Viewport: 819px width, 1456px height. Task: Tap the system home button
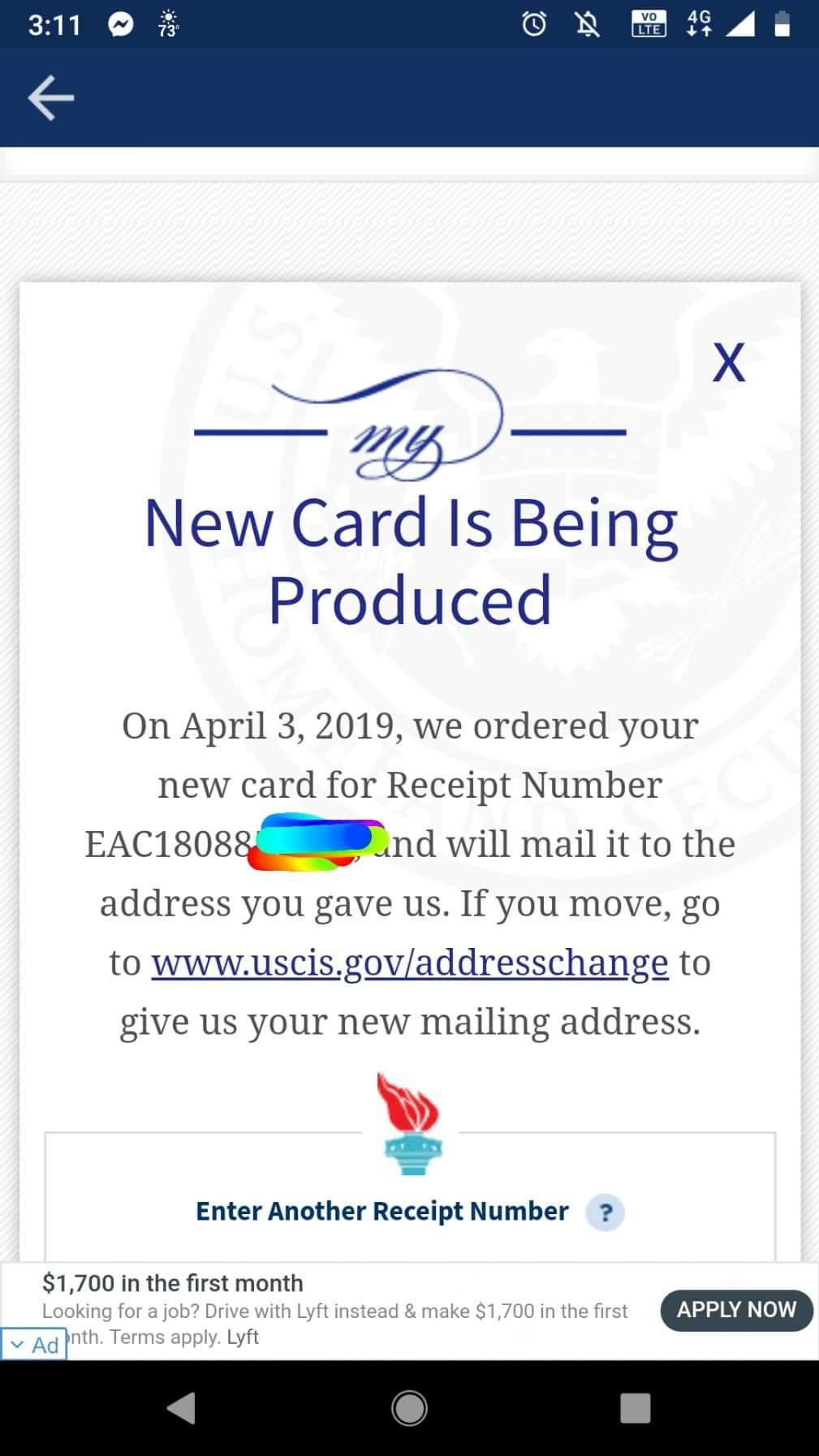(409, 1408)
